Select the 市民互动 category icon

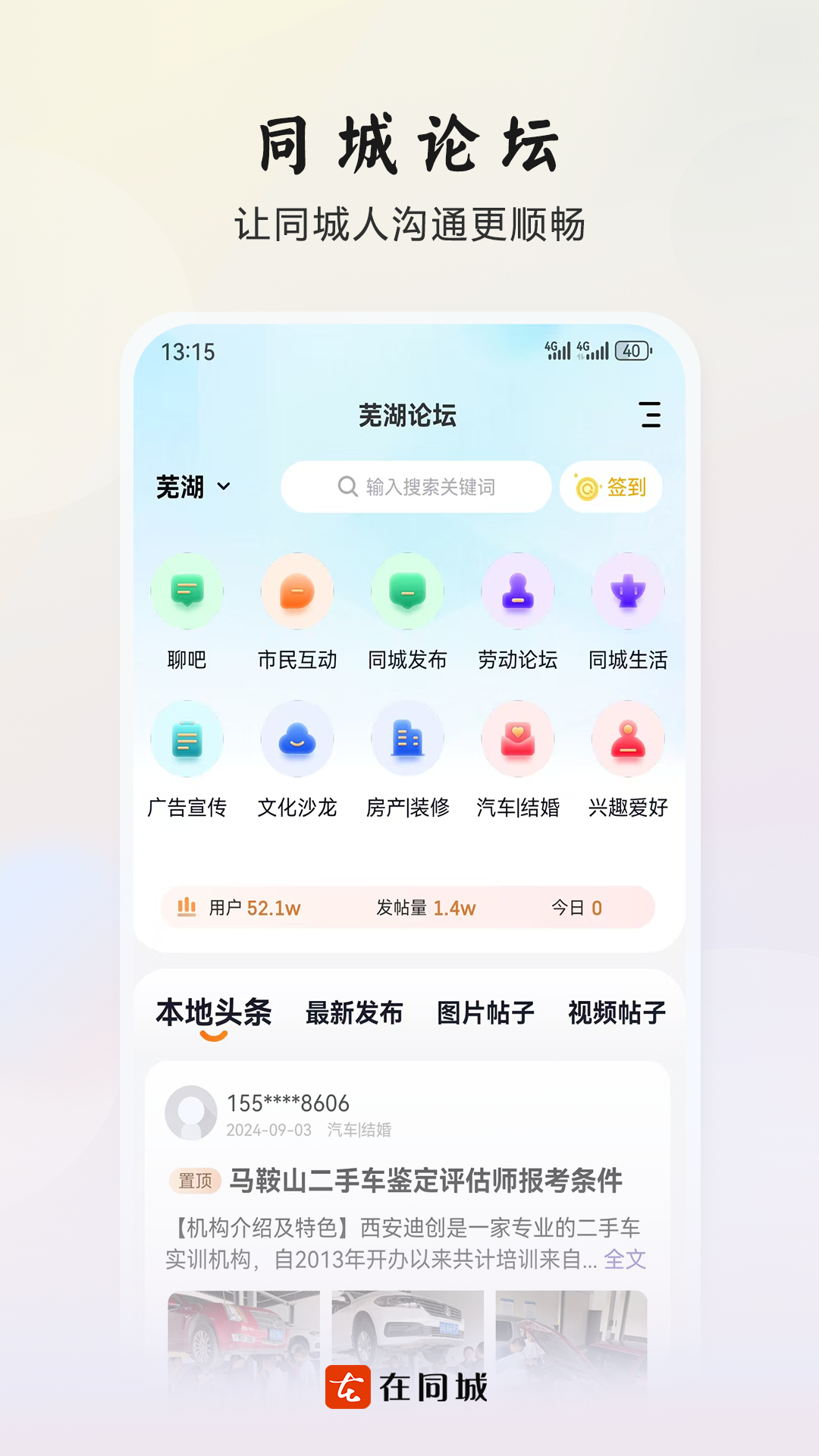coord(297,607)
